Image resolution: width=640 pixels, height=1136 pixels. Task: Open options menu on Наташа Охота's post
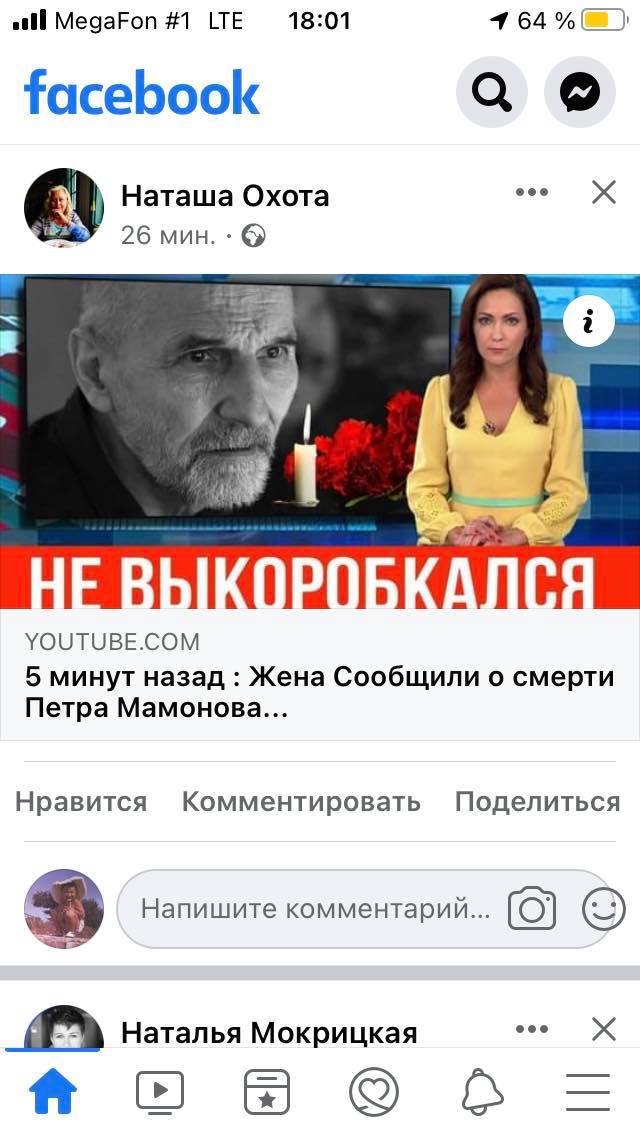pos(532,193)
